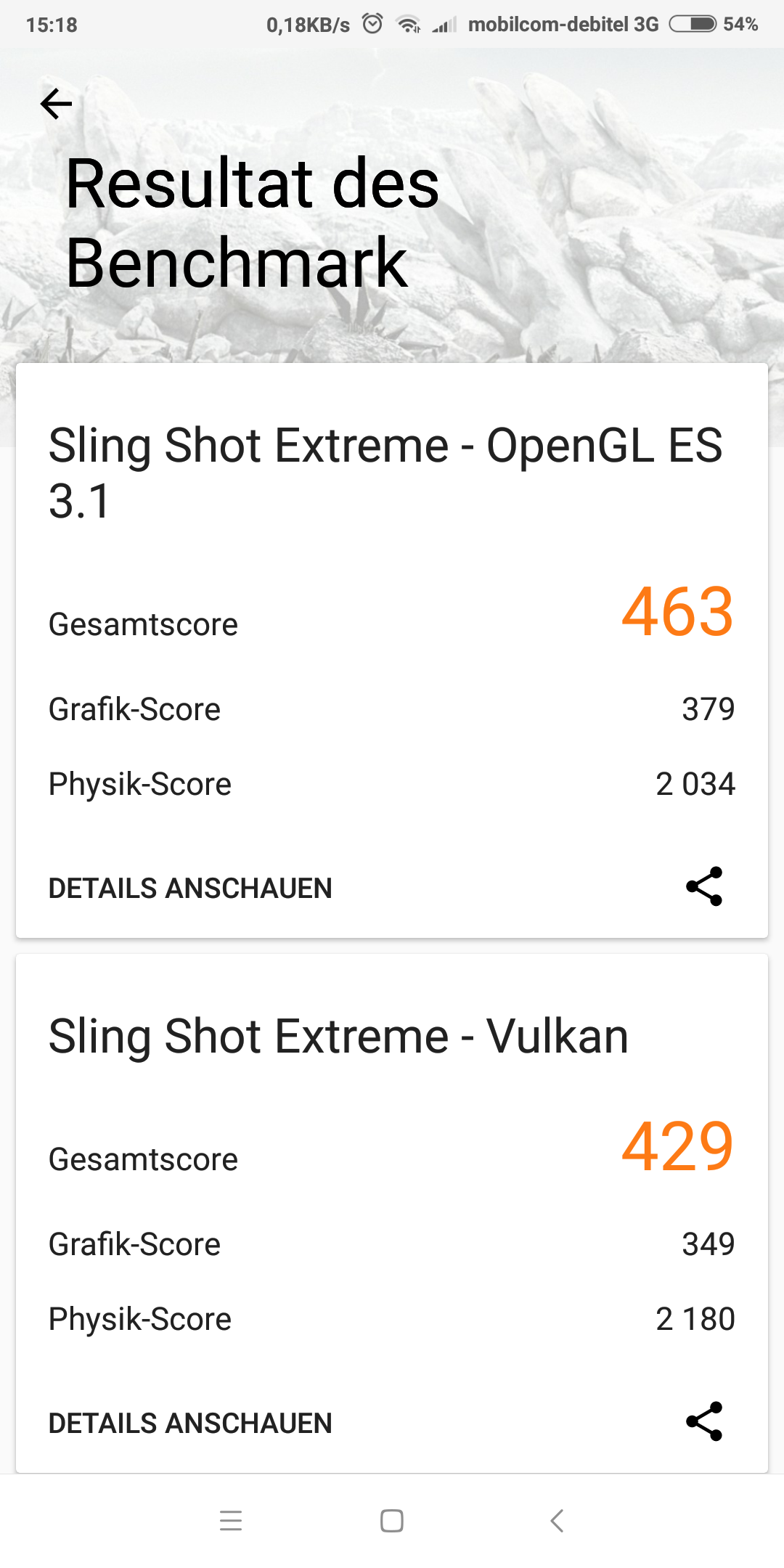Open details for the OpenGL ES 3.1 result

pyautogui.click(x=190, y=888)
